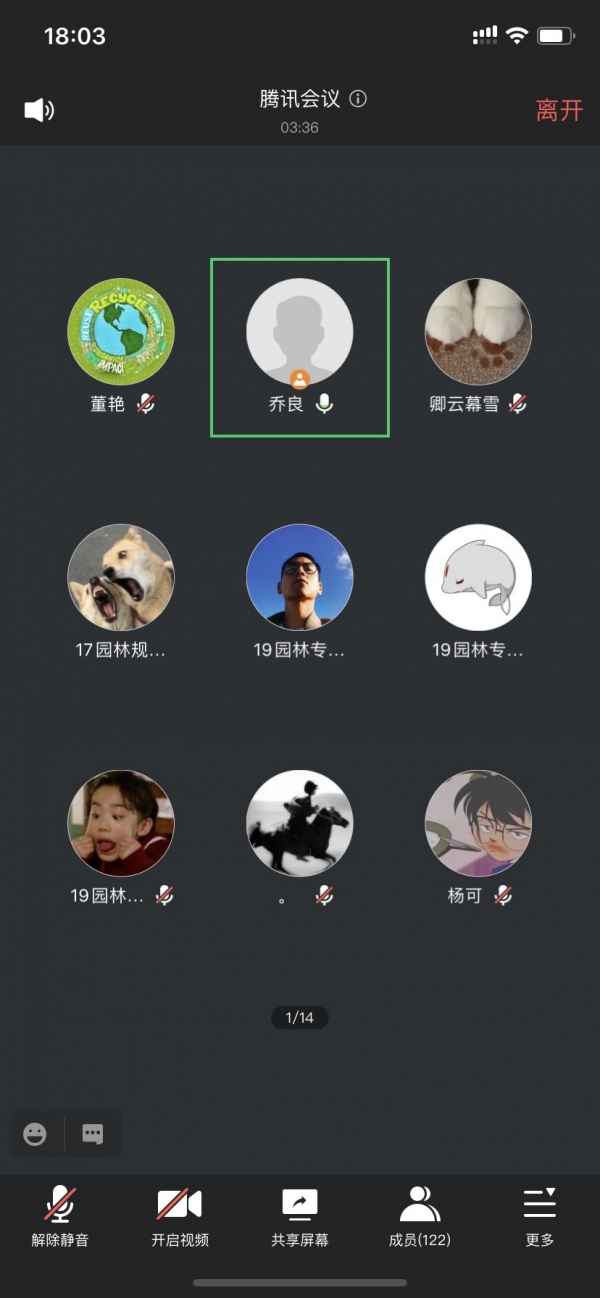
Task: Tap 离开 to leave the meeting
Action: tap(558, 110)
